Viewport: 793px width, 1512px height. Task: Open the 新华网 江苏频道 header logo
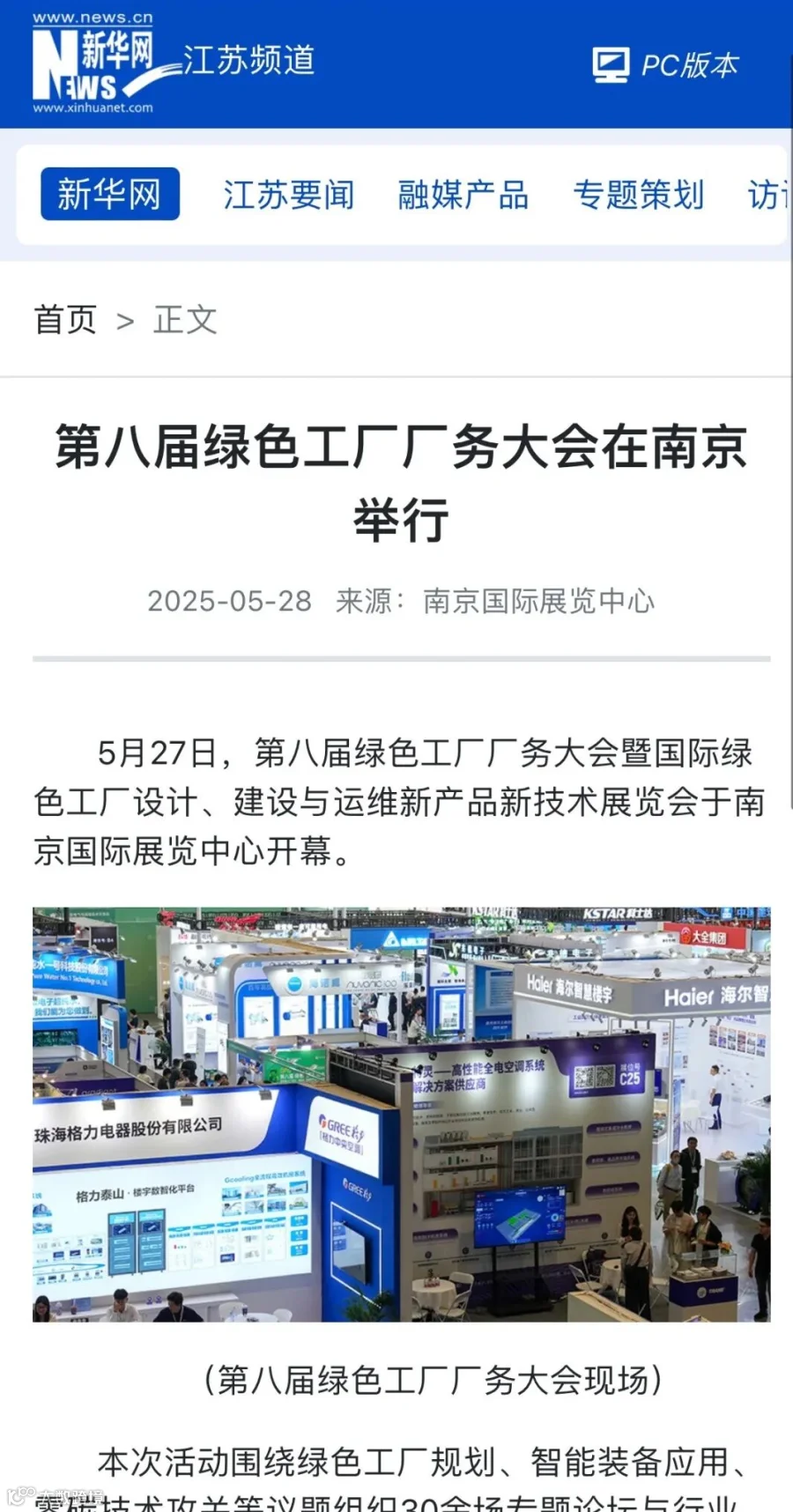coord(174,63)
